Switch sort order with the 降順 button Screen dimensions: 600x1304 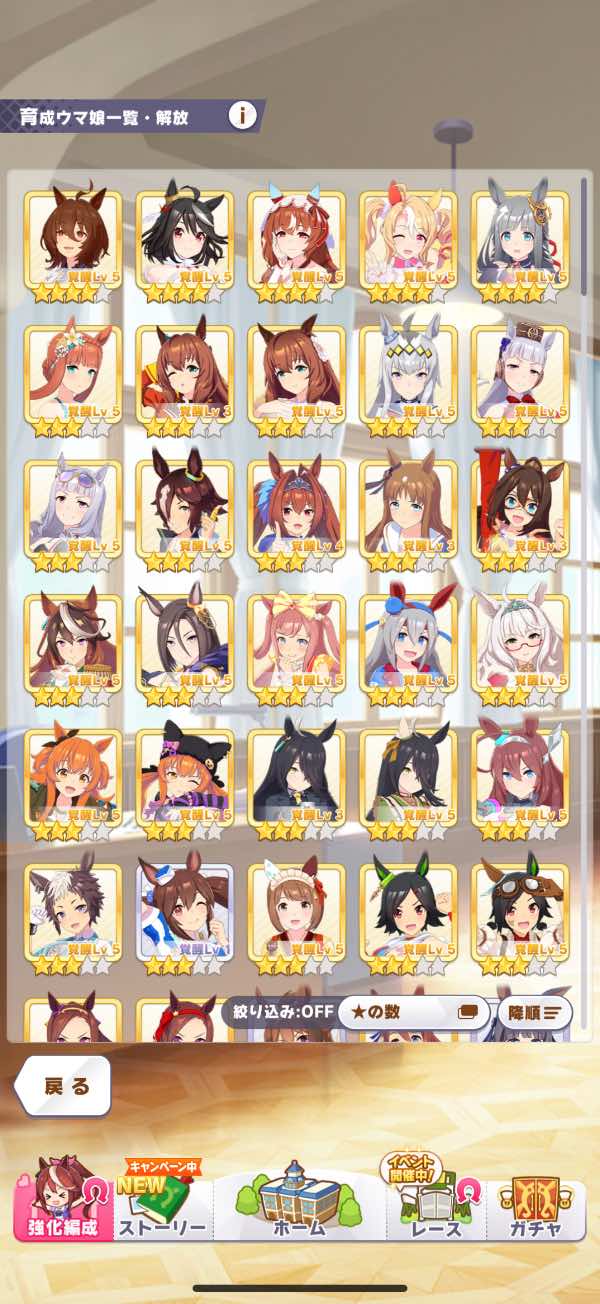(x=535, y=1012)
